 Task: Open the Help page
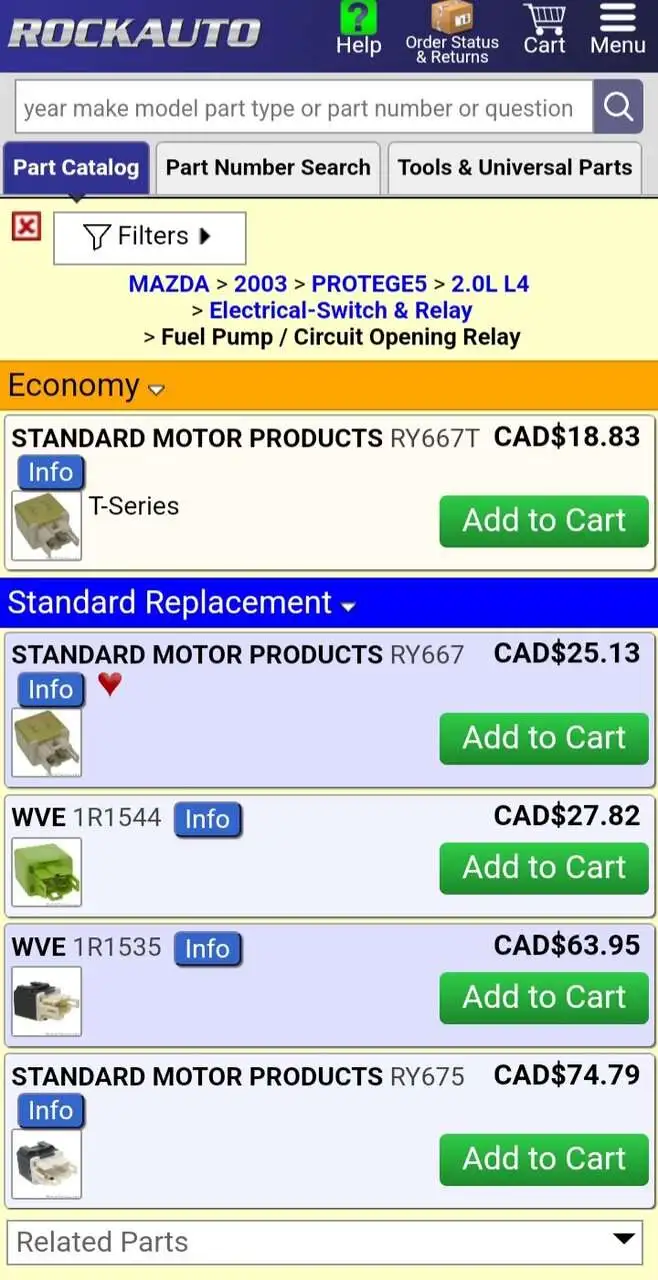point(358,31)
